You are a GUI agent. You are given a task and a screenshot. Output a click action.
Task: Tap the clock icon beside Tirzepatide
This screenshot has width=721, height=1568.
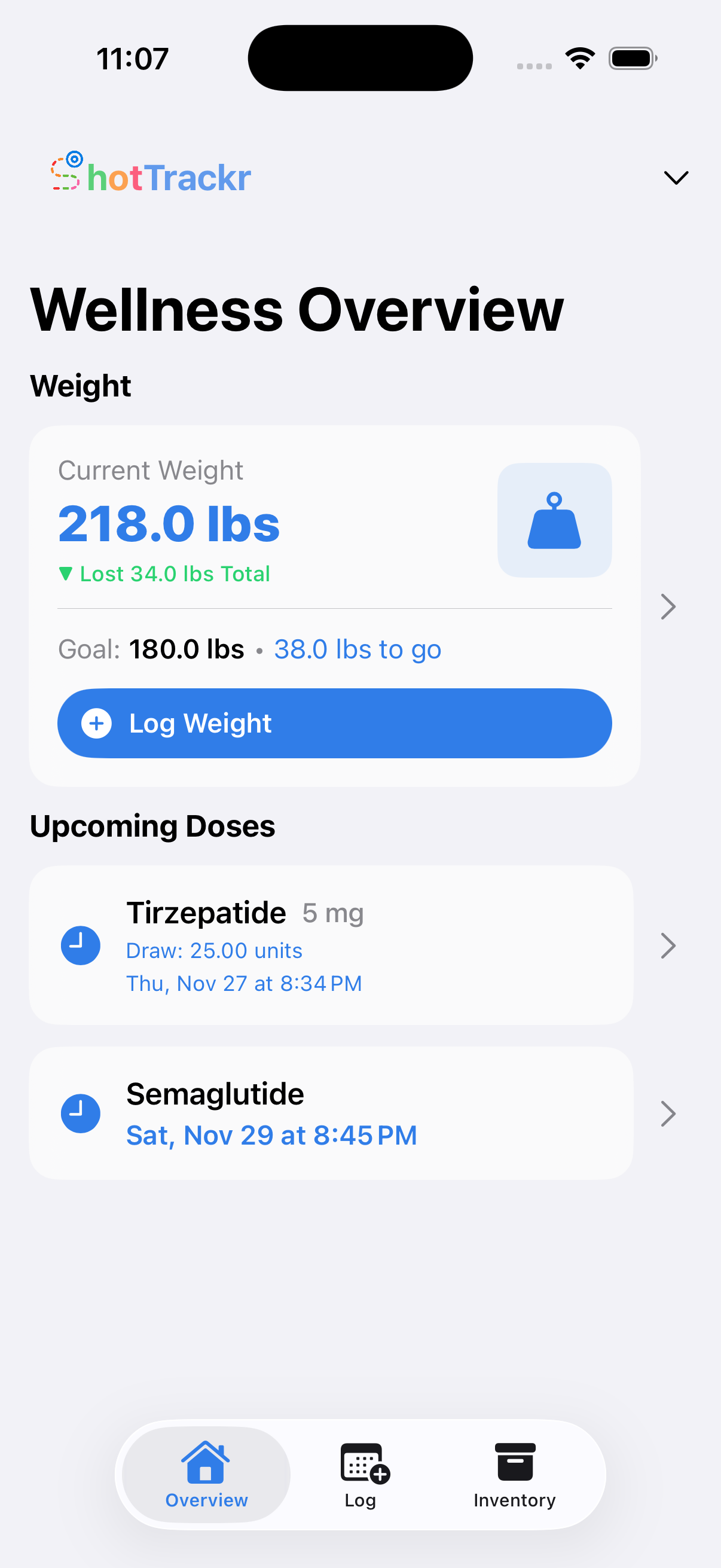coord(80,945)
